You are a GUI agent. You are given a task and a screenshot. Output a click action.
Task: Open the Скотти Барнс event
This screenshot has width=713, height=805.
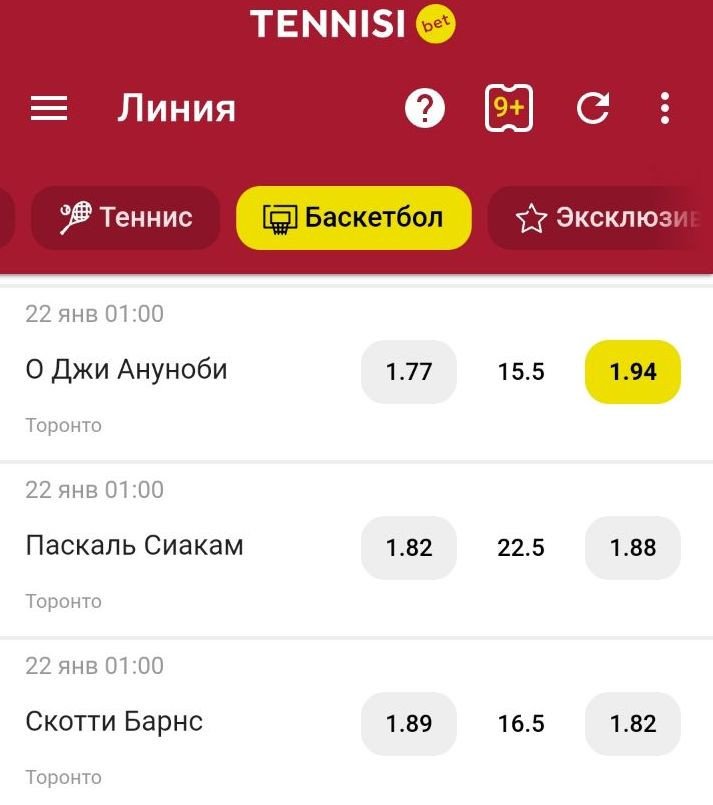114,722
